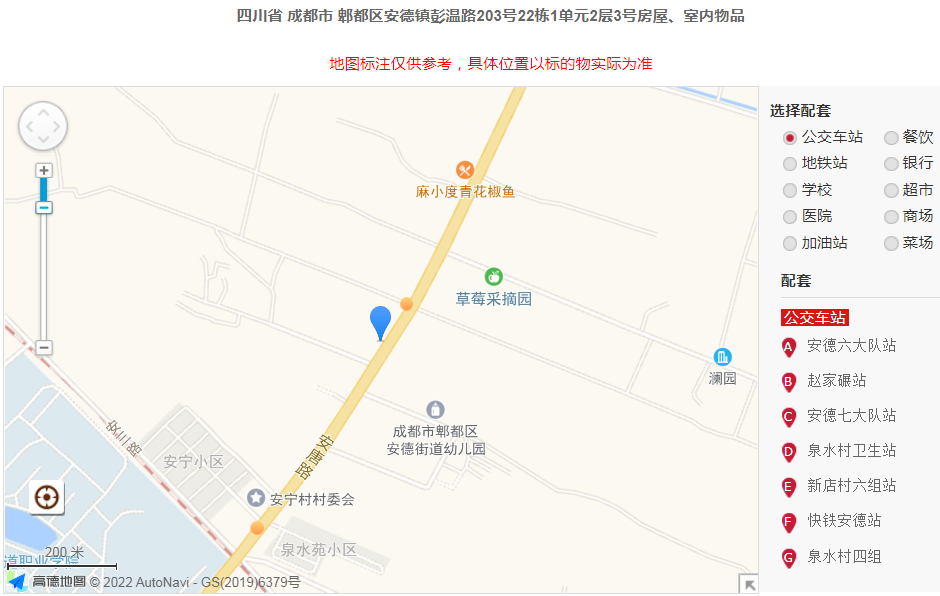This screenshot has width=940, height=596.
Task: Toggle the overview map corner arrow
Action: [746, 584]
